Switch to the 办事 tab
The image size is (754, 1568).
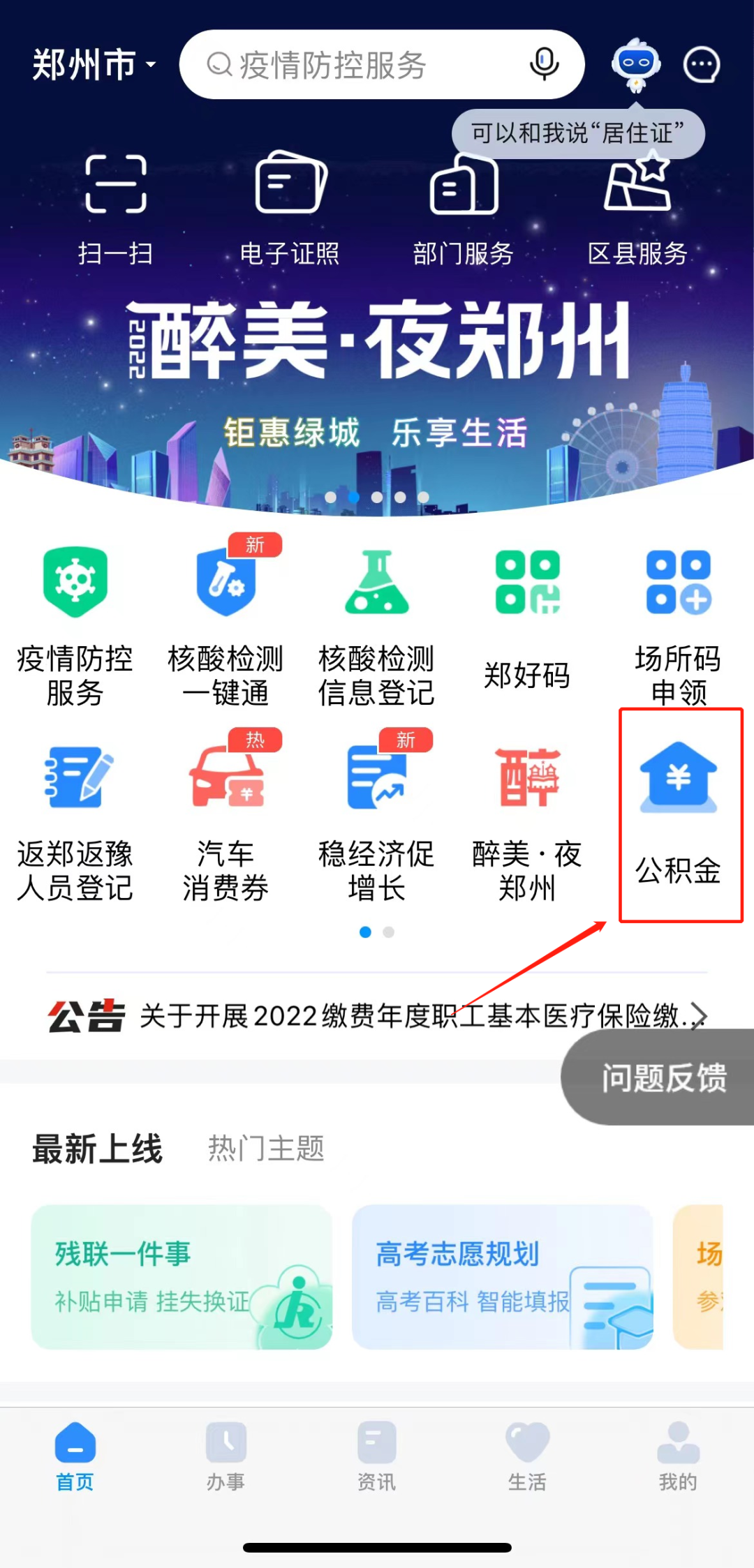pyautogui.click(x=226, y=1456)
